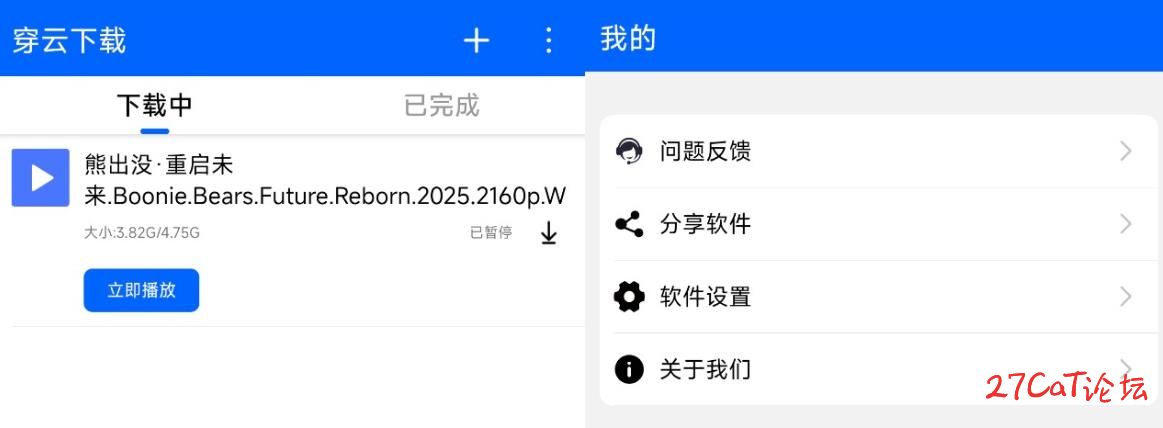Go to 软件设置 settings
The image size is (1163, 428).
pos(878,297)
